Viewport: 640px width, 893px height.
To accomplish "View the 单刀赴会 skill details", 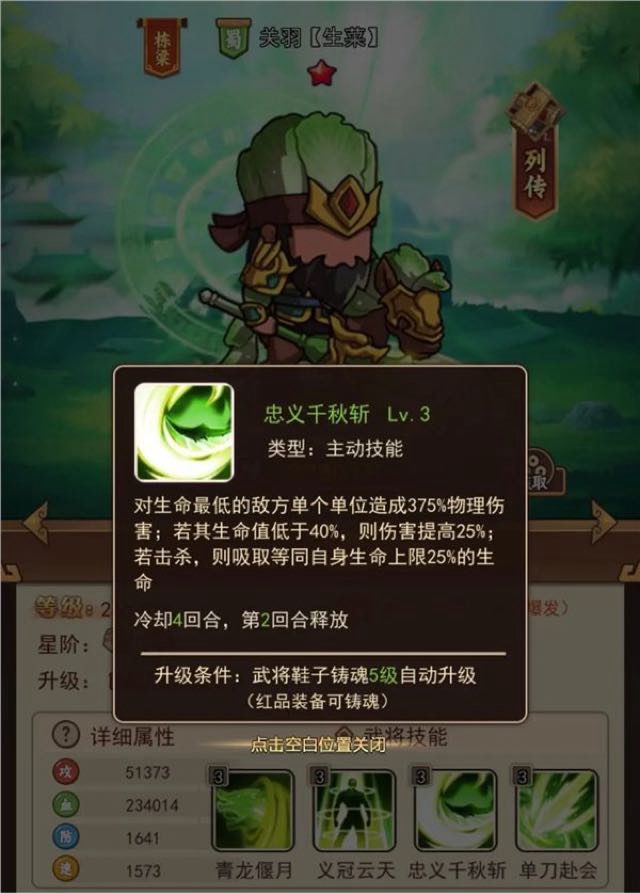I will (556, 810).
